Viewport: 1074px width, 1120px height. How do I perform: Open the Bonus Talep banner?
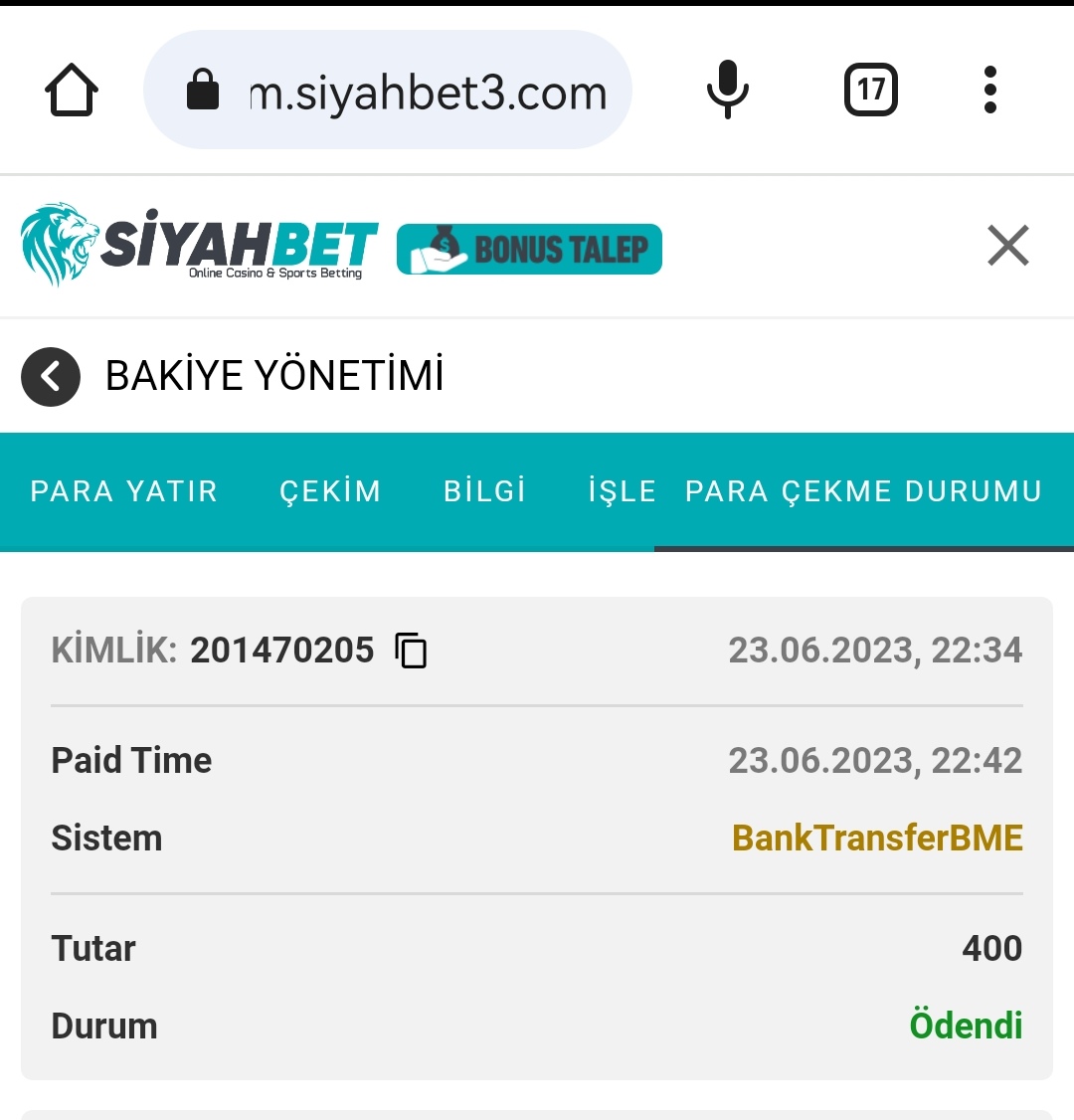[x=529, y=249]
